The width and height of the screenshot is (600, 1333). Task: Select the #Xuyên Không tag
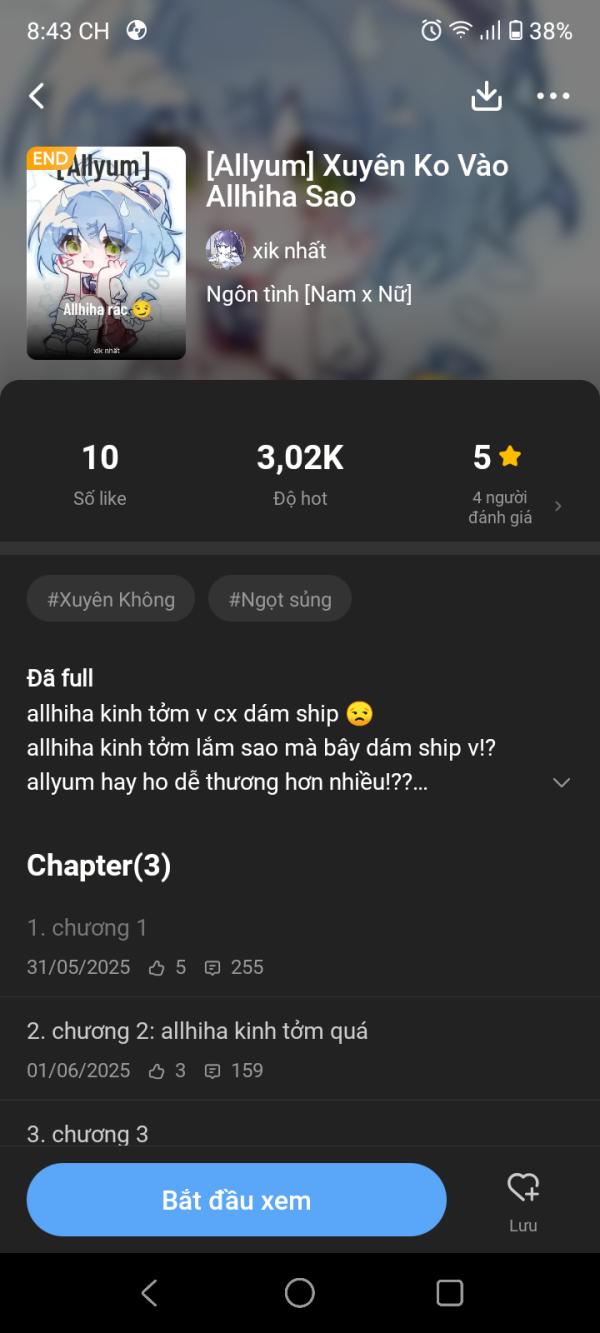111,599
